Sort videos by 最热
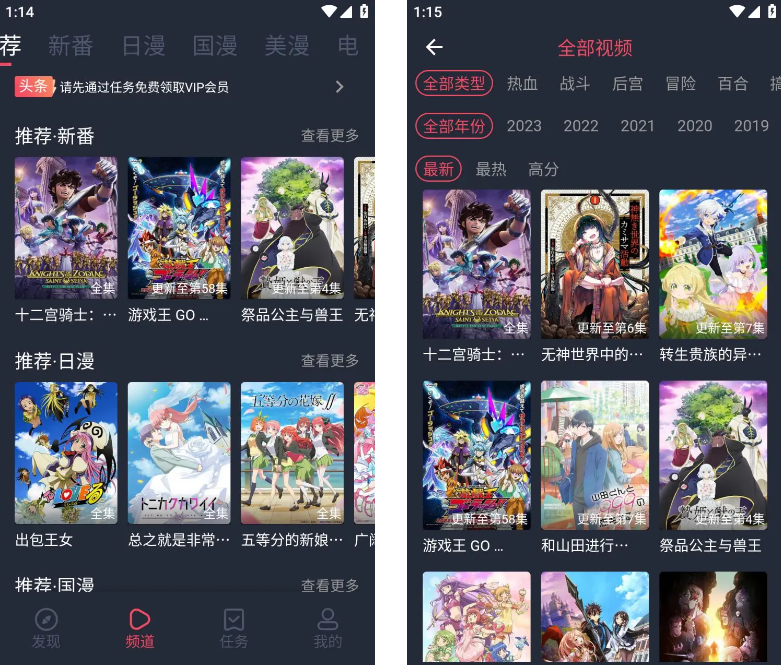Viewport: 781px width, 665px height. click(x=491, y=169)
